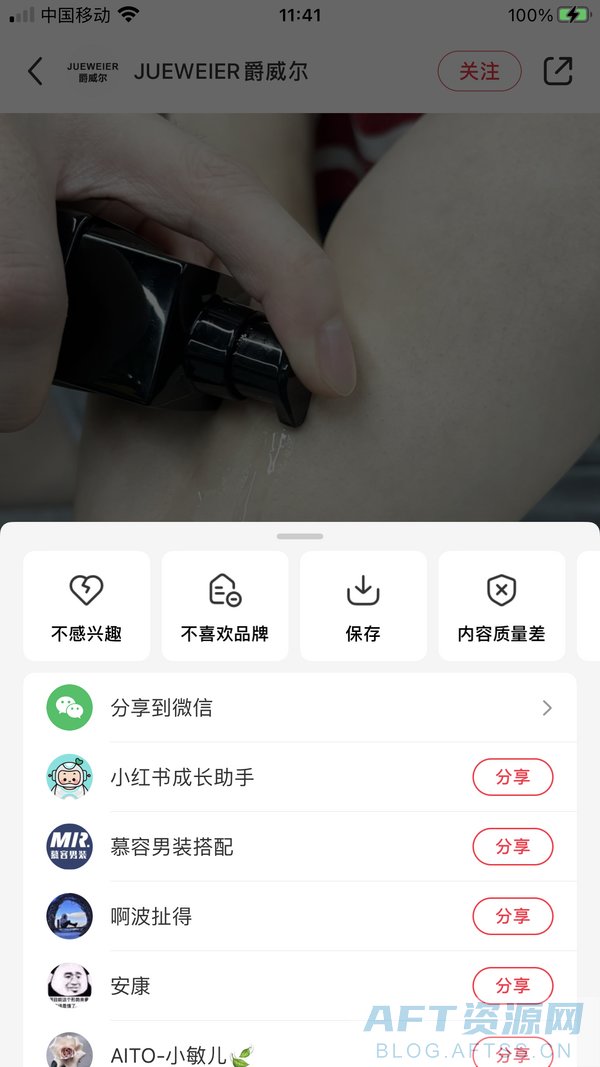Screen dimensions: 600x1067
Task: Open 分享到微信 row
Action: coord(300,708)
